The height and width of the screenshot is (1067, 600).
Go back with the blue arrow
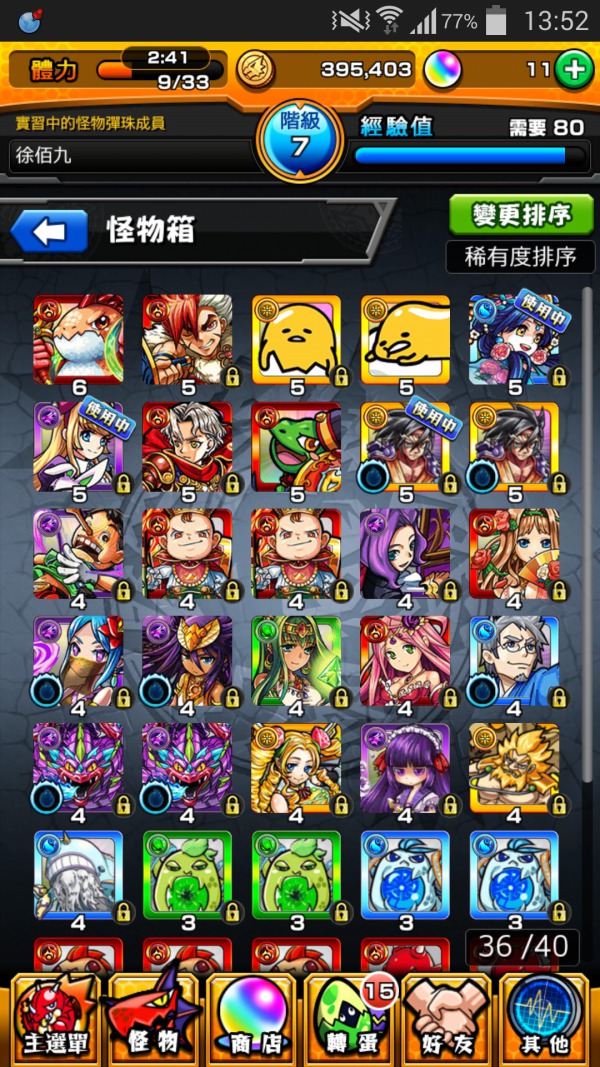click(50, 232)
